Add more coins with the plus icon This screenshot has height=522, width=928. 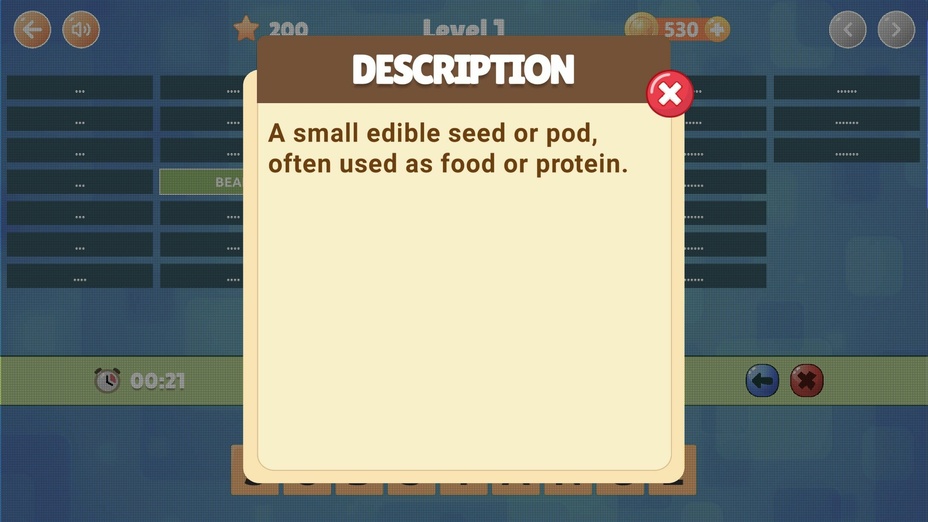[x=717, y=30]
